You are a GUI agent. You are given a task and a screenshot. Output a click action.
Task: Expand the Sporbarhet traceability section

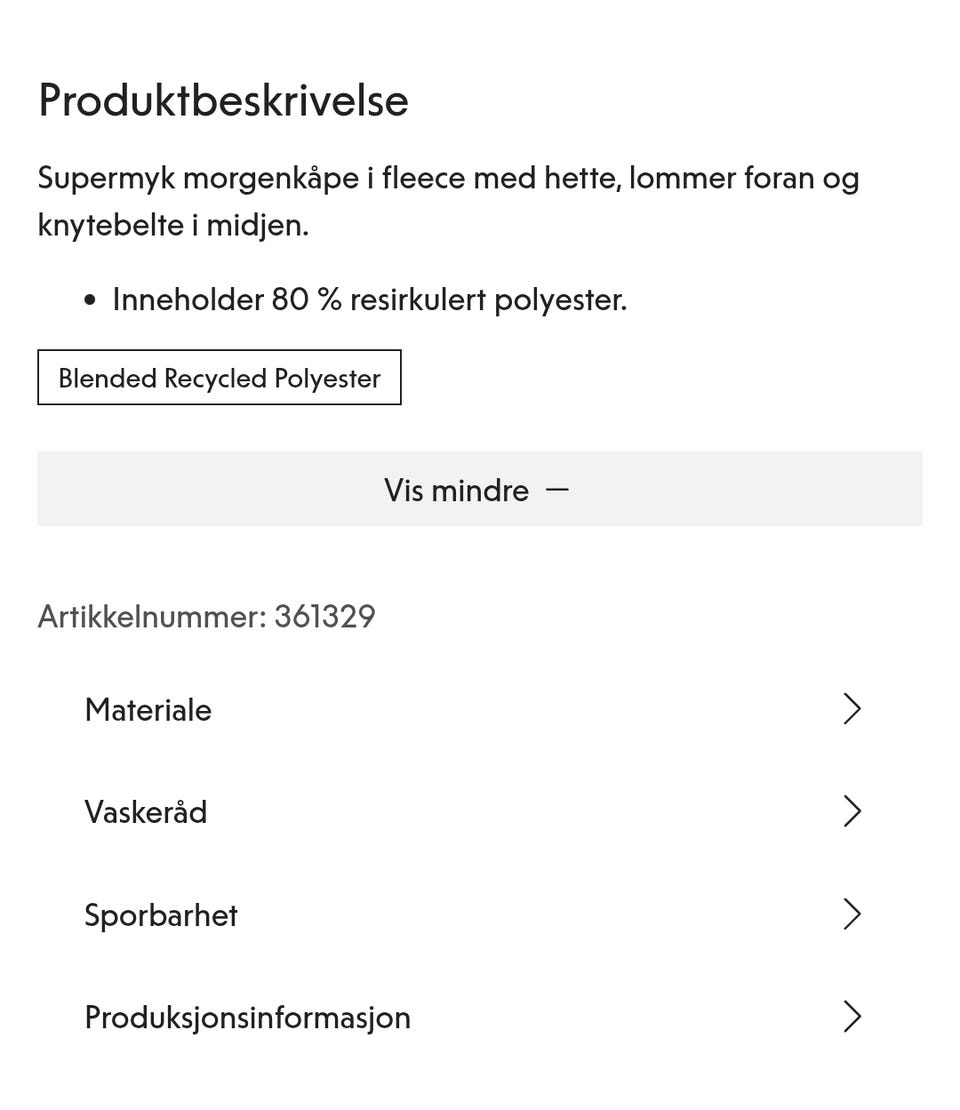(x=161, y=913)
